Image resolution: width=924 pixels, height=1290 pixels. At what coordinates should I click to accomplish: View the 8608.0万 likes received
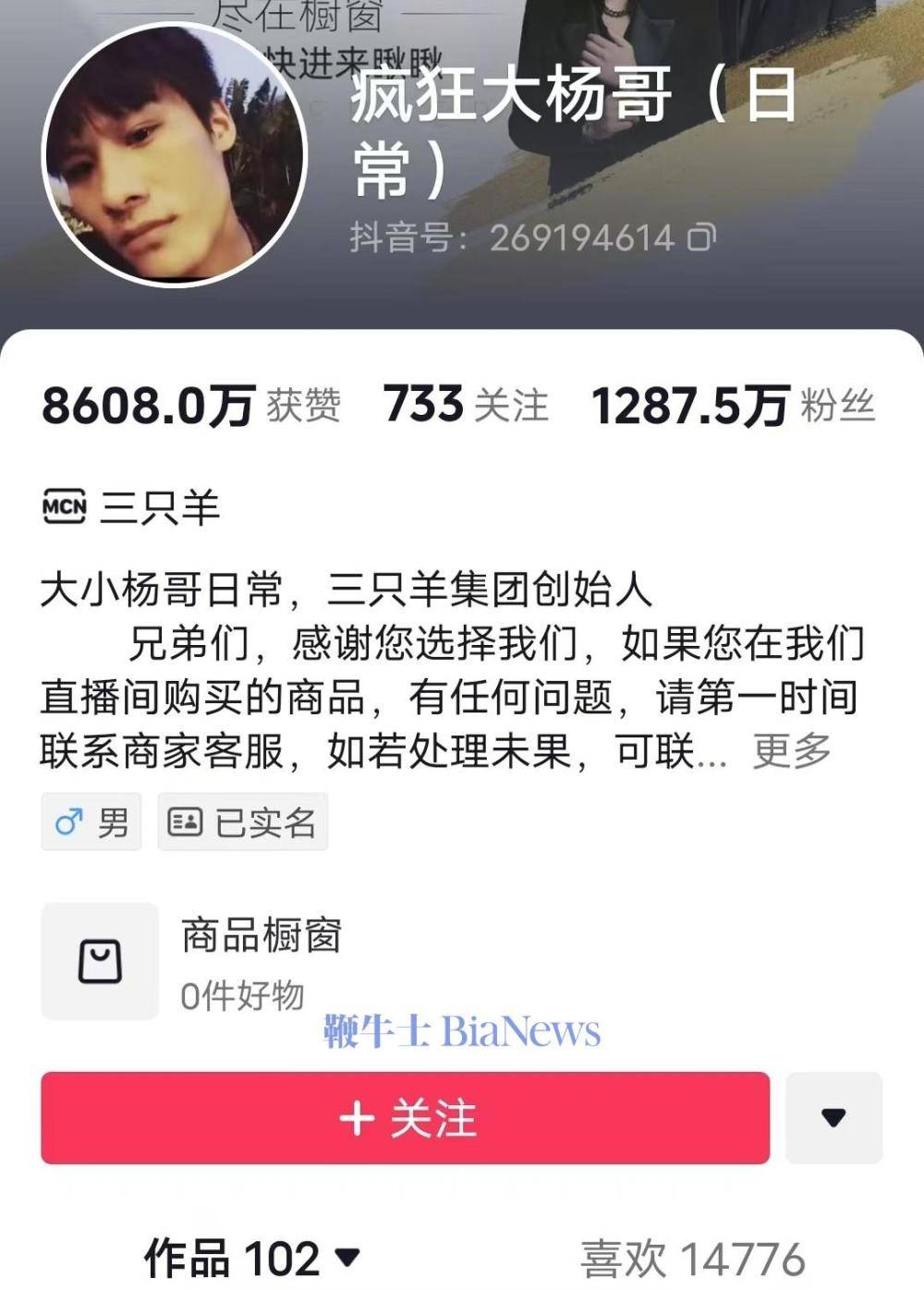point(190,406)
